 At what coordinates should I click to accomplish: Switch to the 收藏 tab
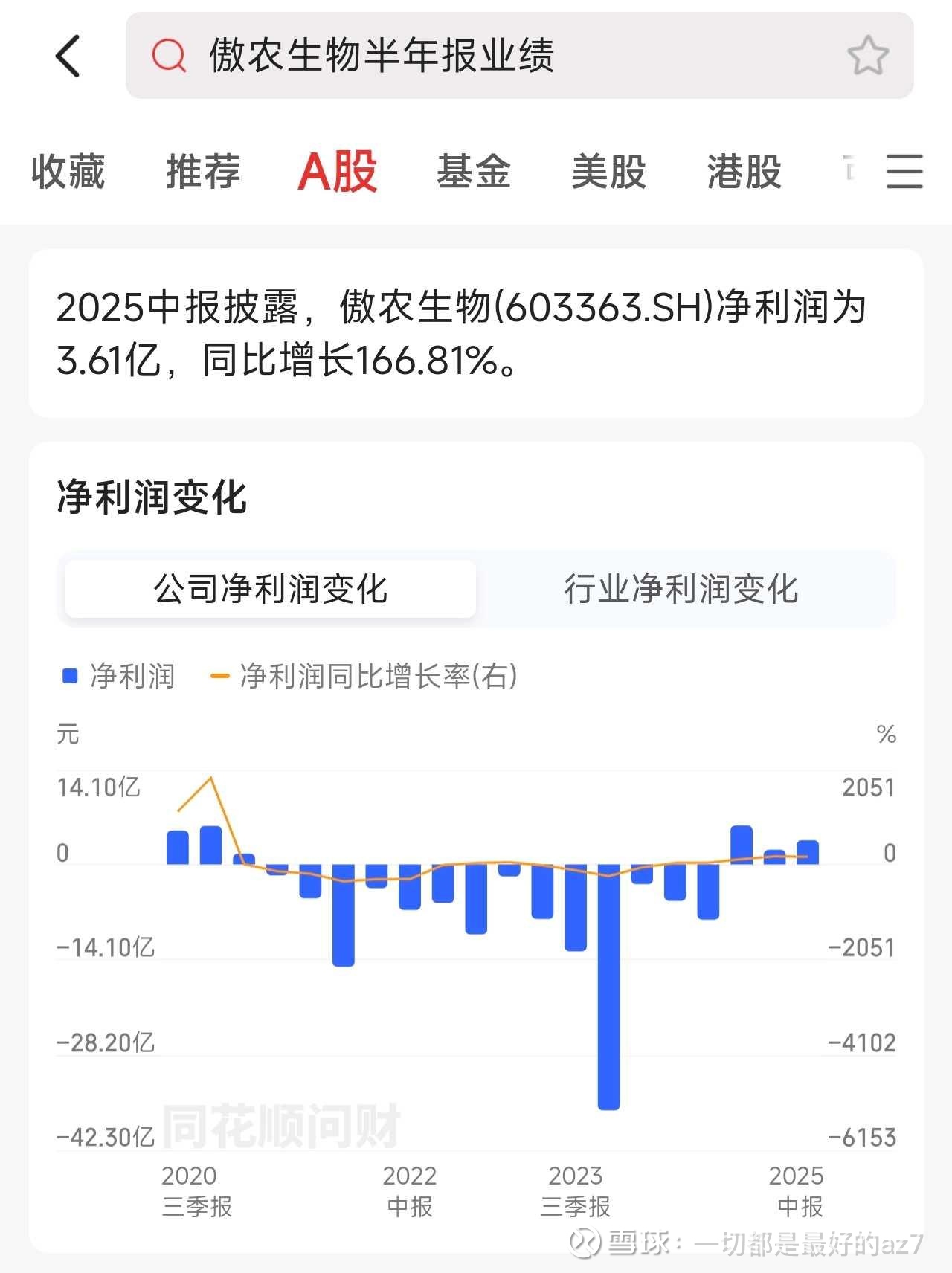coord(68,172)
